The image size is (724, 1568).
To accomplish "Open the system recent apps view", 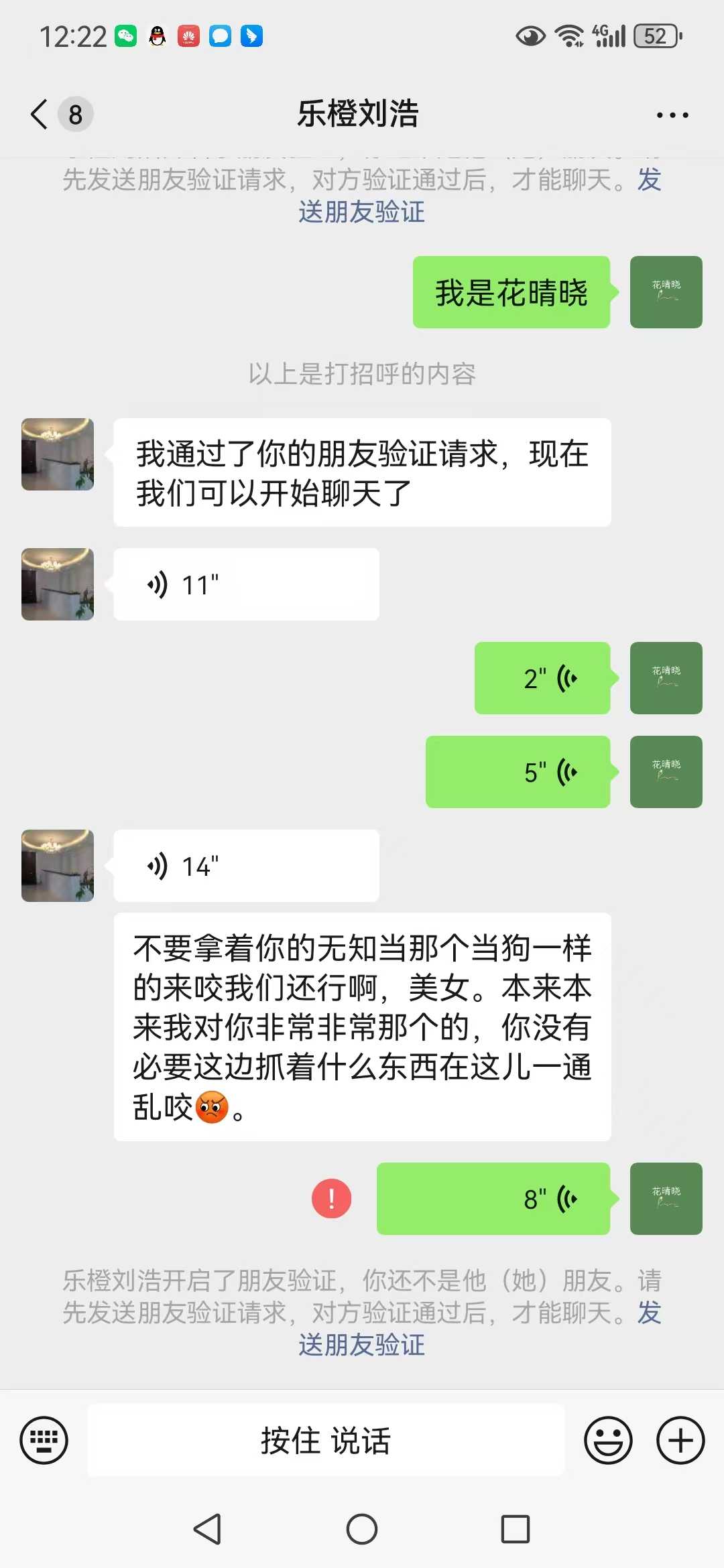I will (x=516, y=1529).
